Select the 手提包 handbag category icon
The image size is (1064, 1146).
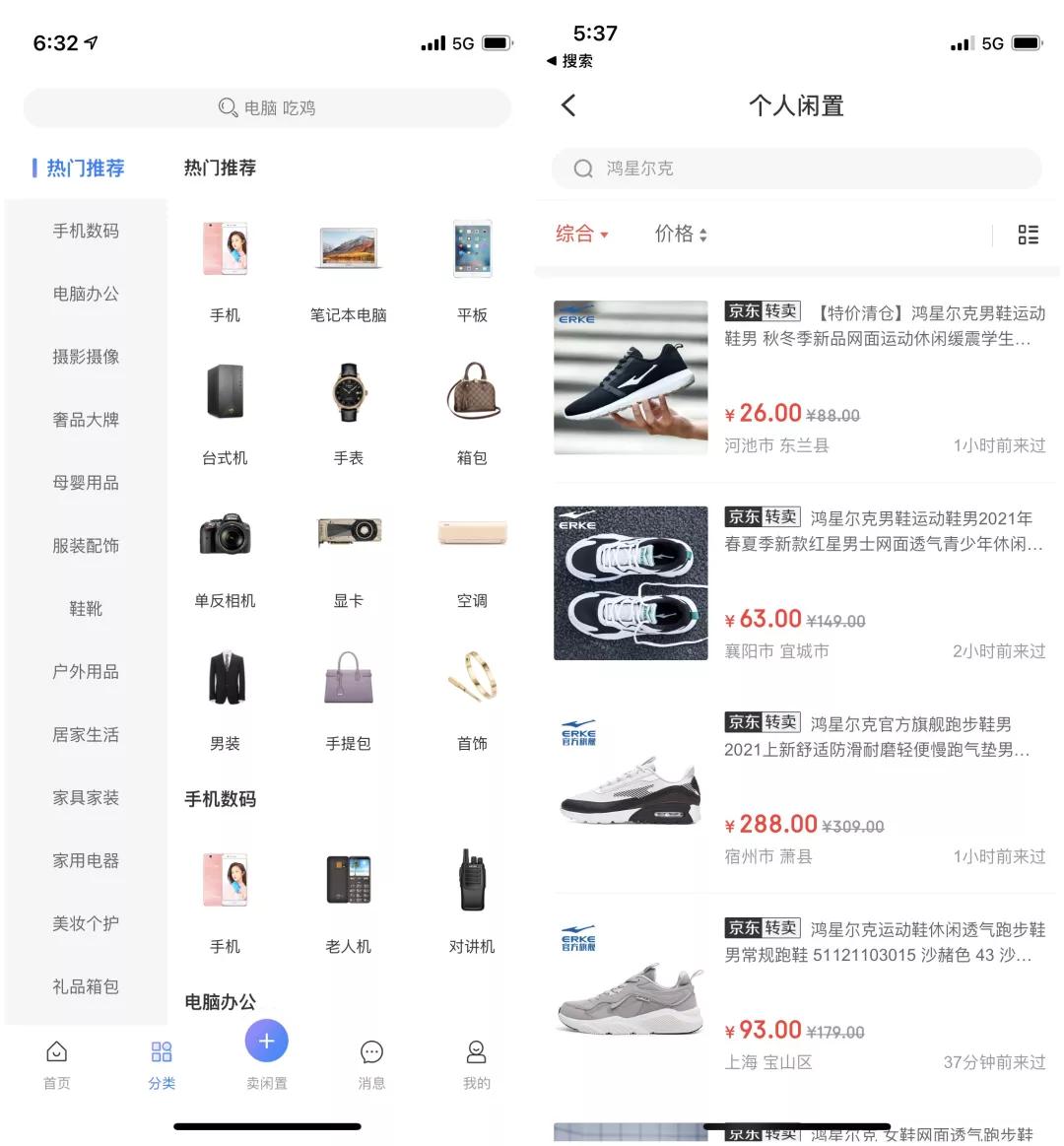tap(347, 677)
